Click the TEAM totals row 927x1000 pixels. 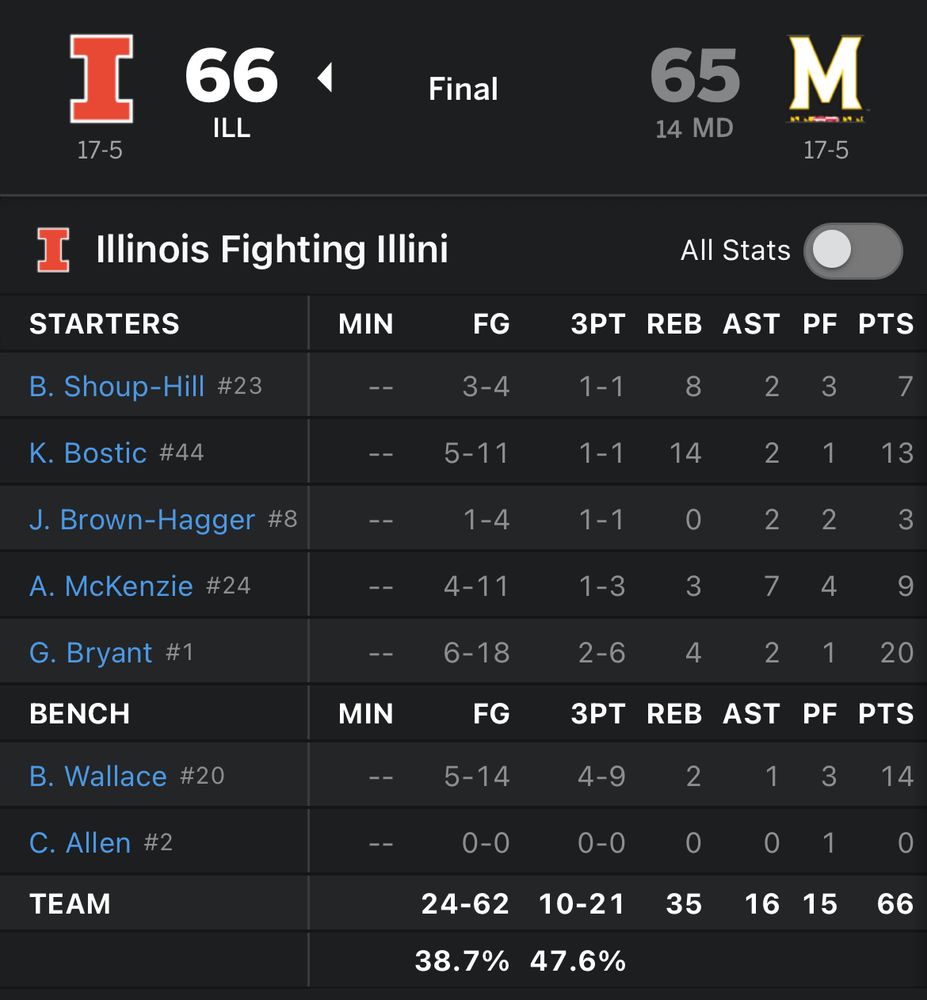click(x=69, y=903)
